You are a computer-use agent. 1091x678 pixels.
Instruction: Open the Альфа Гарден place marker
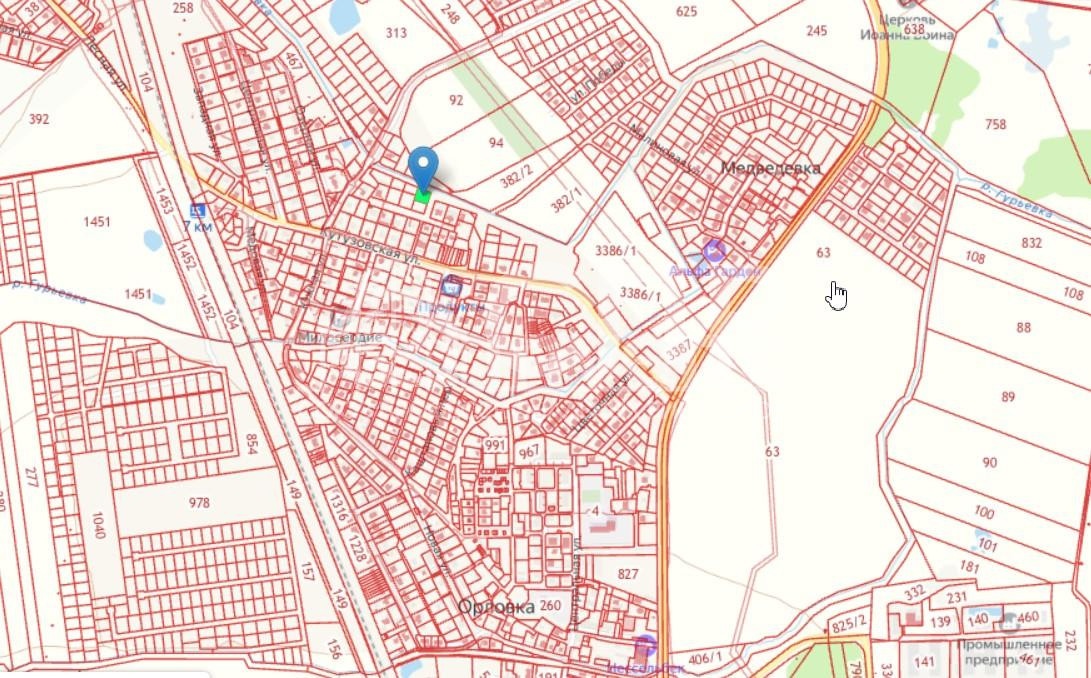tap(713, 251)
